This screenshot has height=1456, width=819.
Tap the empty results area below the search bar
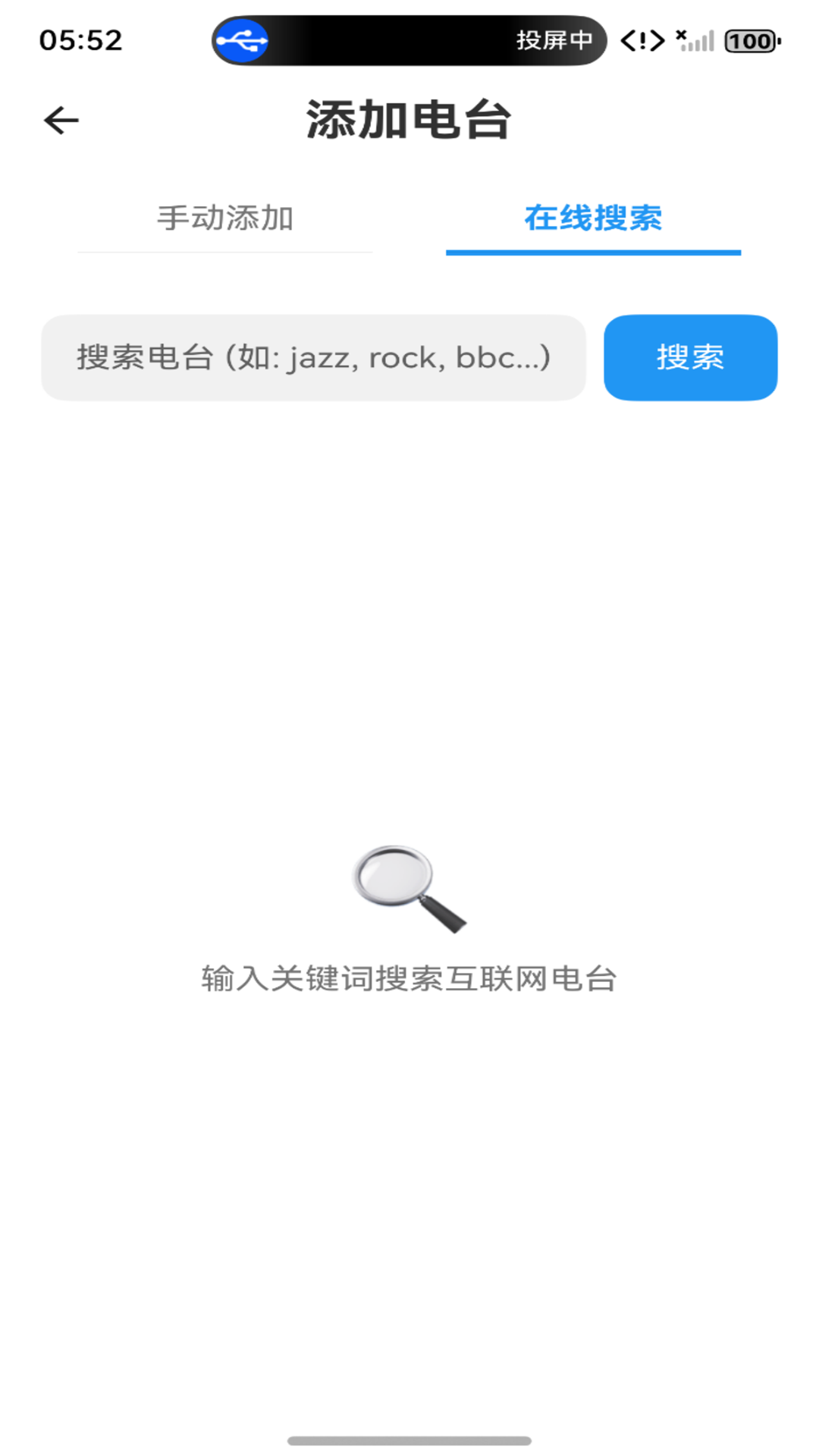[x=409, y=607]
